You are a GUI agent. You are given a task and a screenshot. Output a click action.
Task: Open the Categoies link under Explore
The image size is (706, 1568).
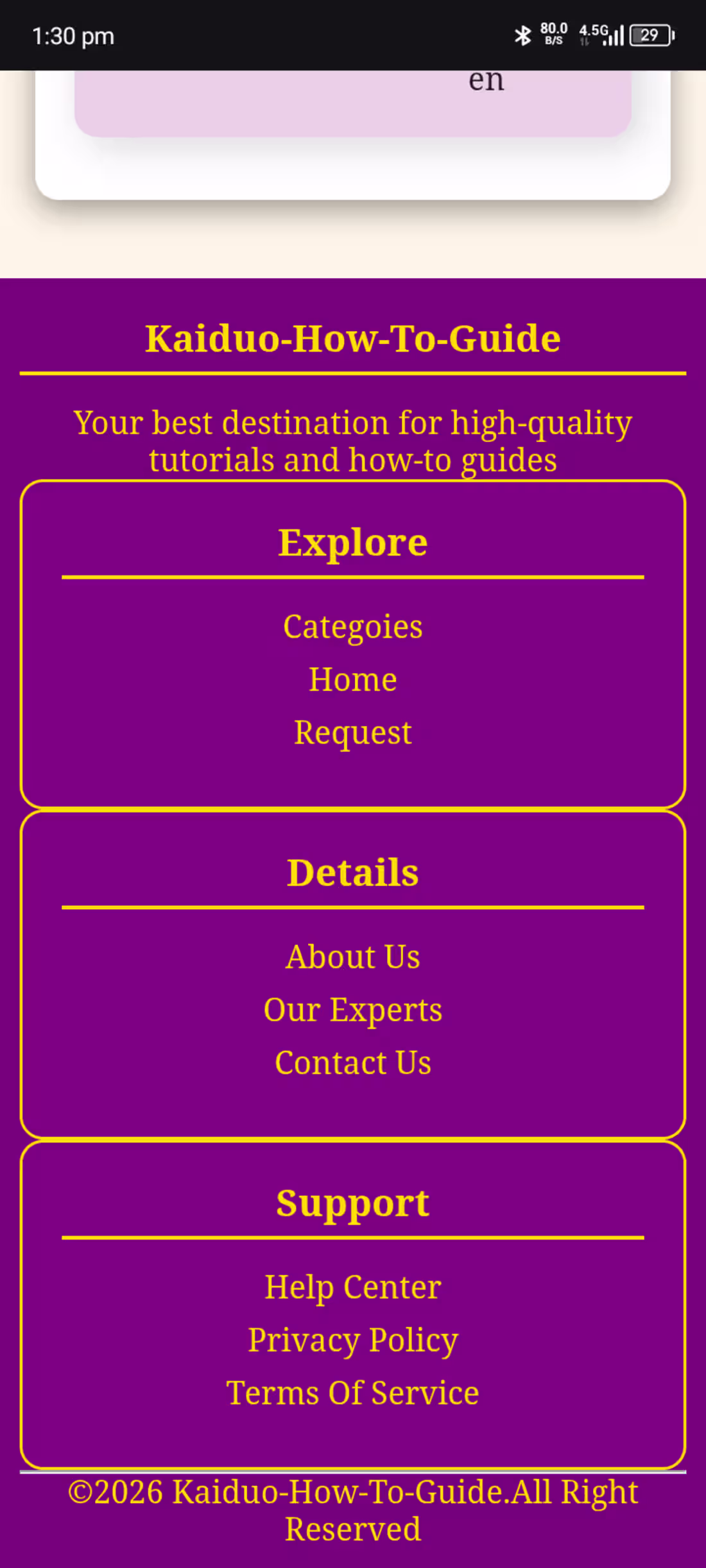pos(353,627)
